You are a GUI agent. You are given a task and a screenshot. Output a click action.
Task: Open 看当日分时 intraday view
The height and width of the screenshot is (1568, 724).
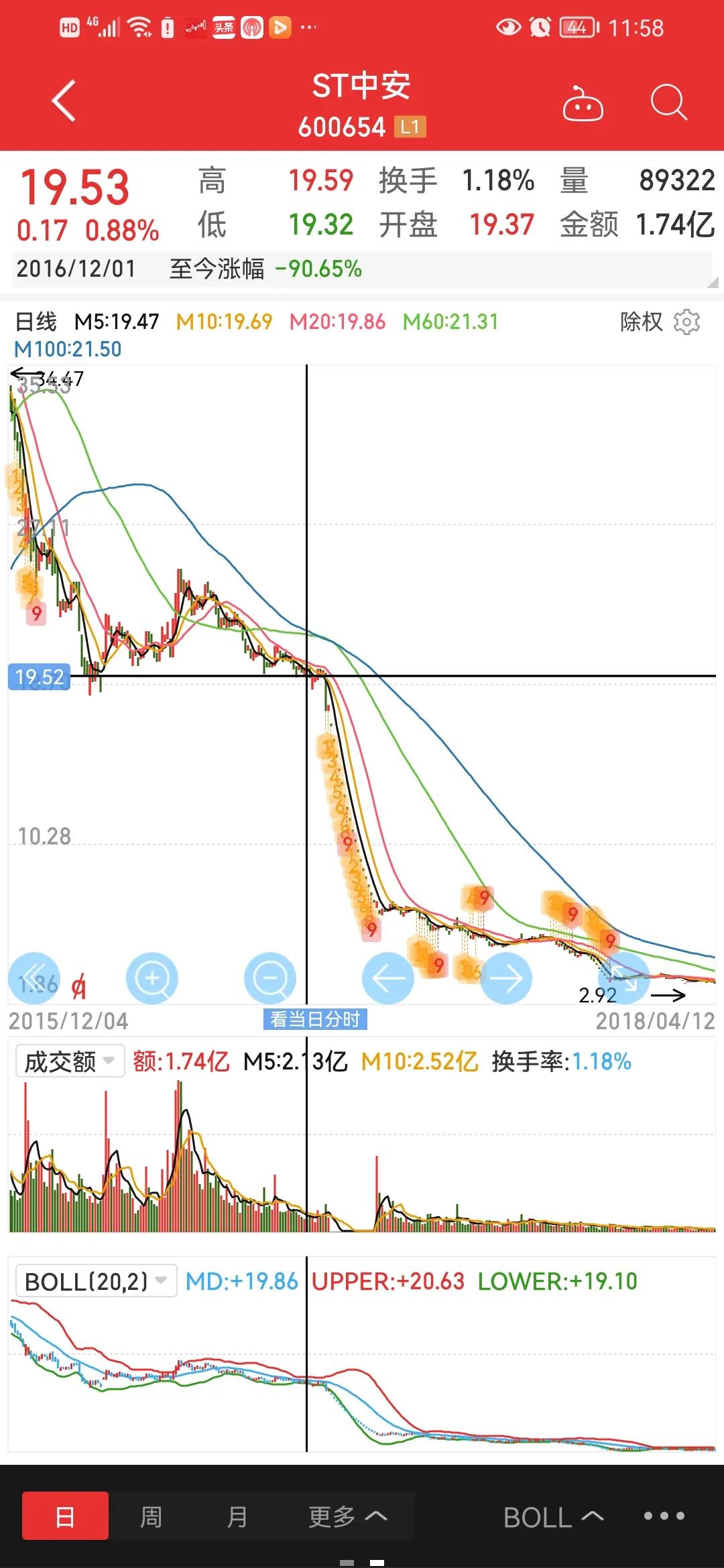pyautogui.click(x=315, y=1020)
